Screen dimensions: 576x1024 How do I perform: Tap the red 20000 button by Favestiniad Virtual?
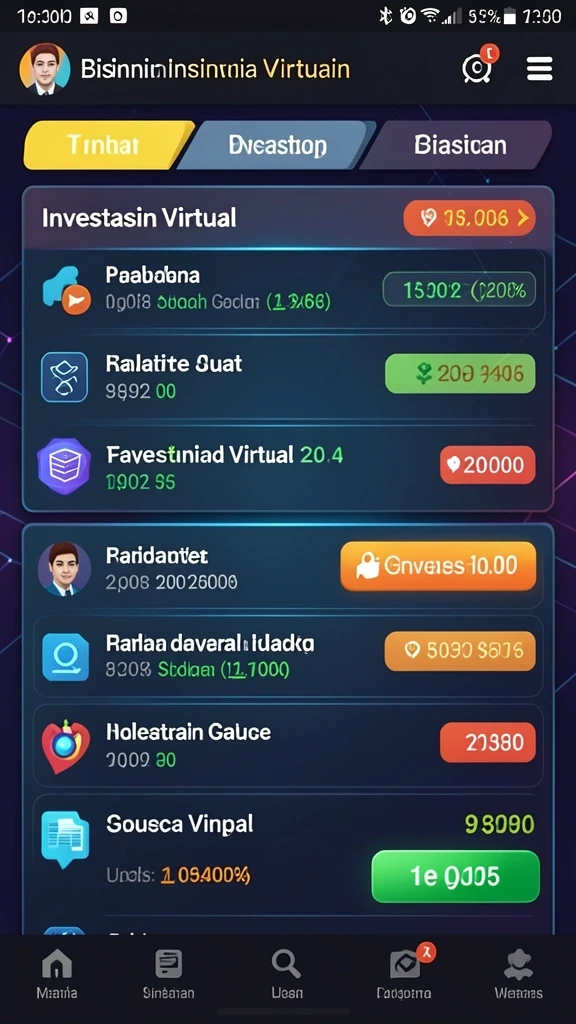tap(488, 465)
